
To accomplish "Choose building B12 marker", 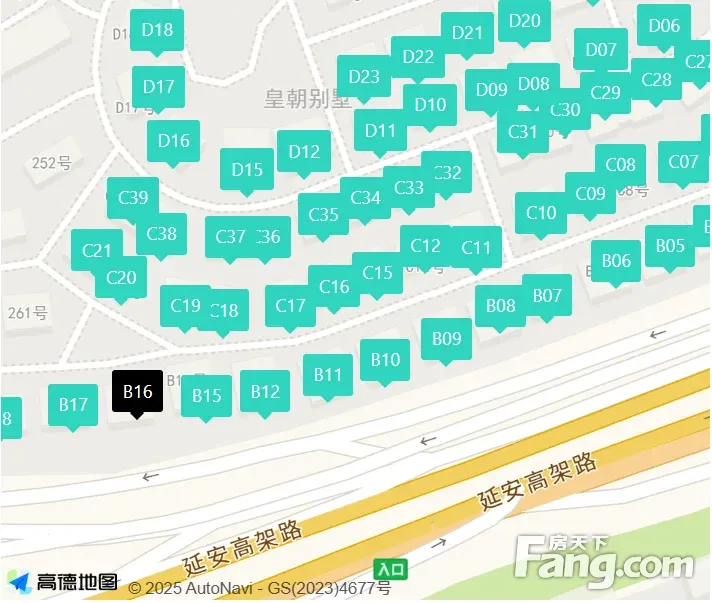I will [265, 391].
